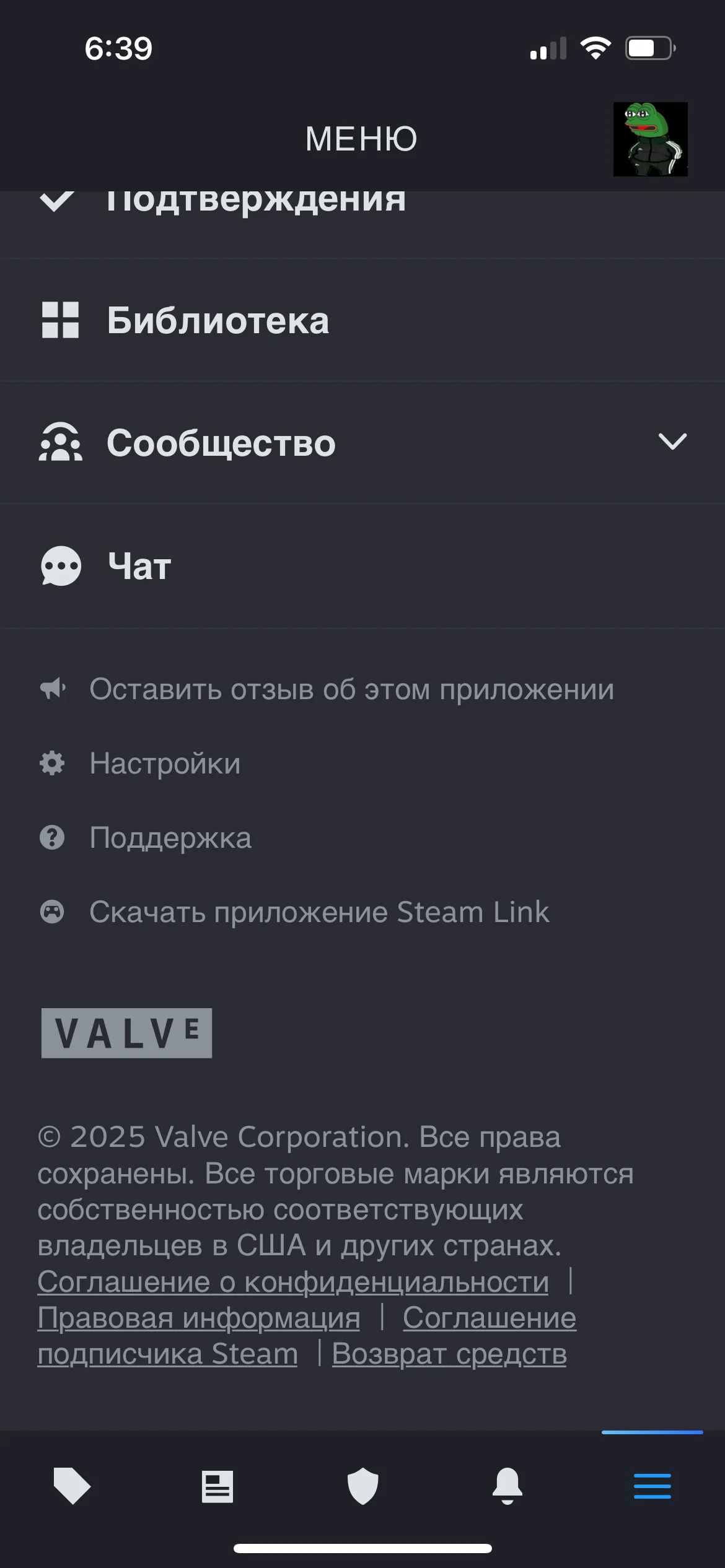Select the hamburger menu tab
Image resolution: width=725 pixels, height=1568 pixels.
[x=652, y=1486]
